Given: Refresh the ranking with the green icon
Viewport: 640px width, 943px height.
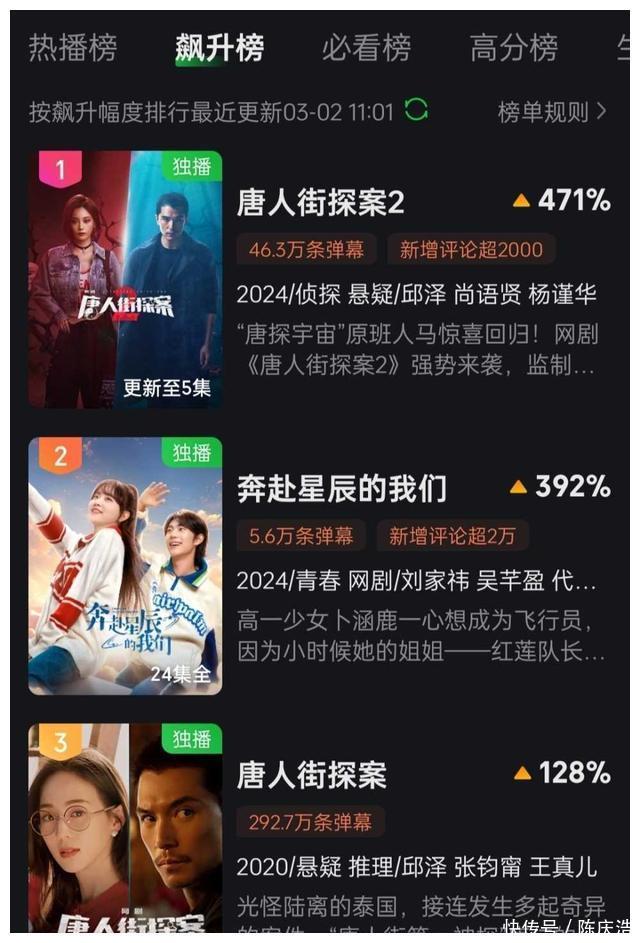Looking at the screenshot, I should tap(416, 110).
